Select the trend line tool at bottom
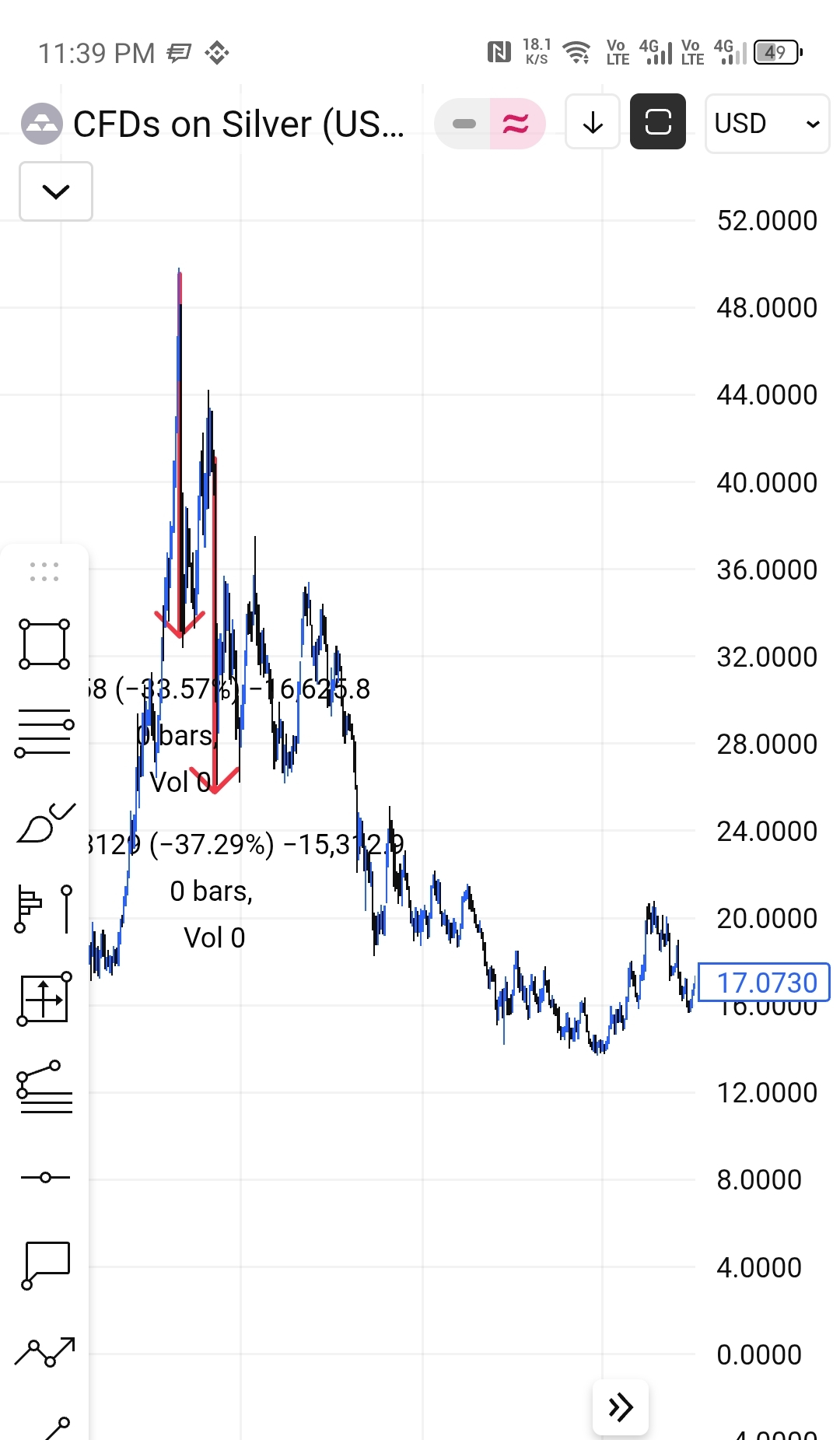 coord(56,1428)
